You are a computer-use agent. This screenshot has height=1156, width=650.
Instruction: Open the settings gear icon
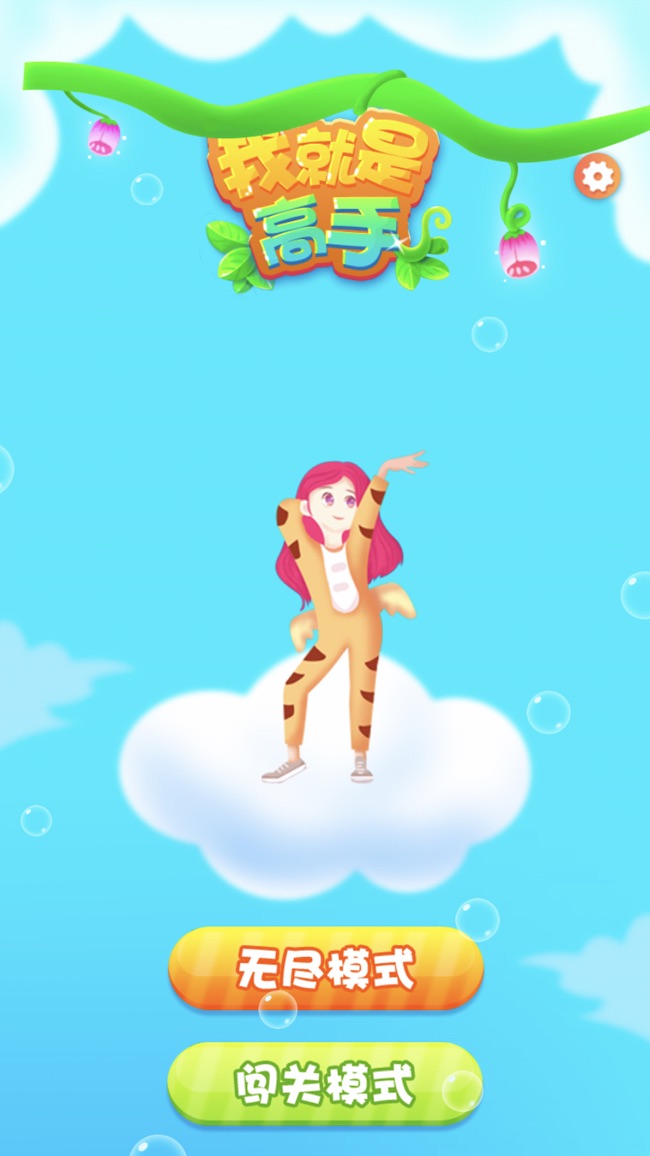point(598,176)
